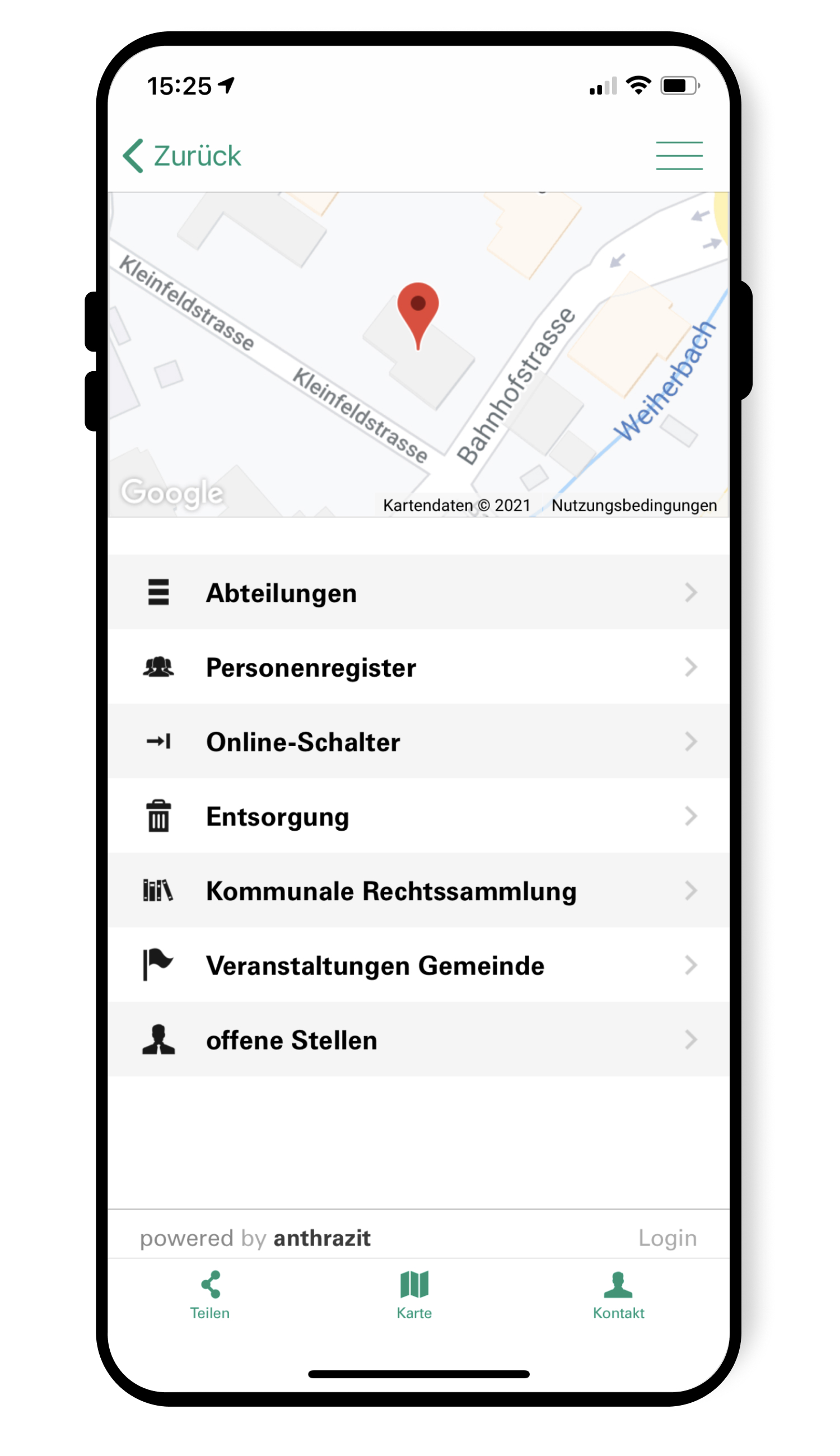
Task: Switch to the Kontakt tab
Action: click(618, 1295)
